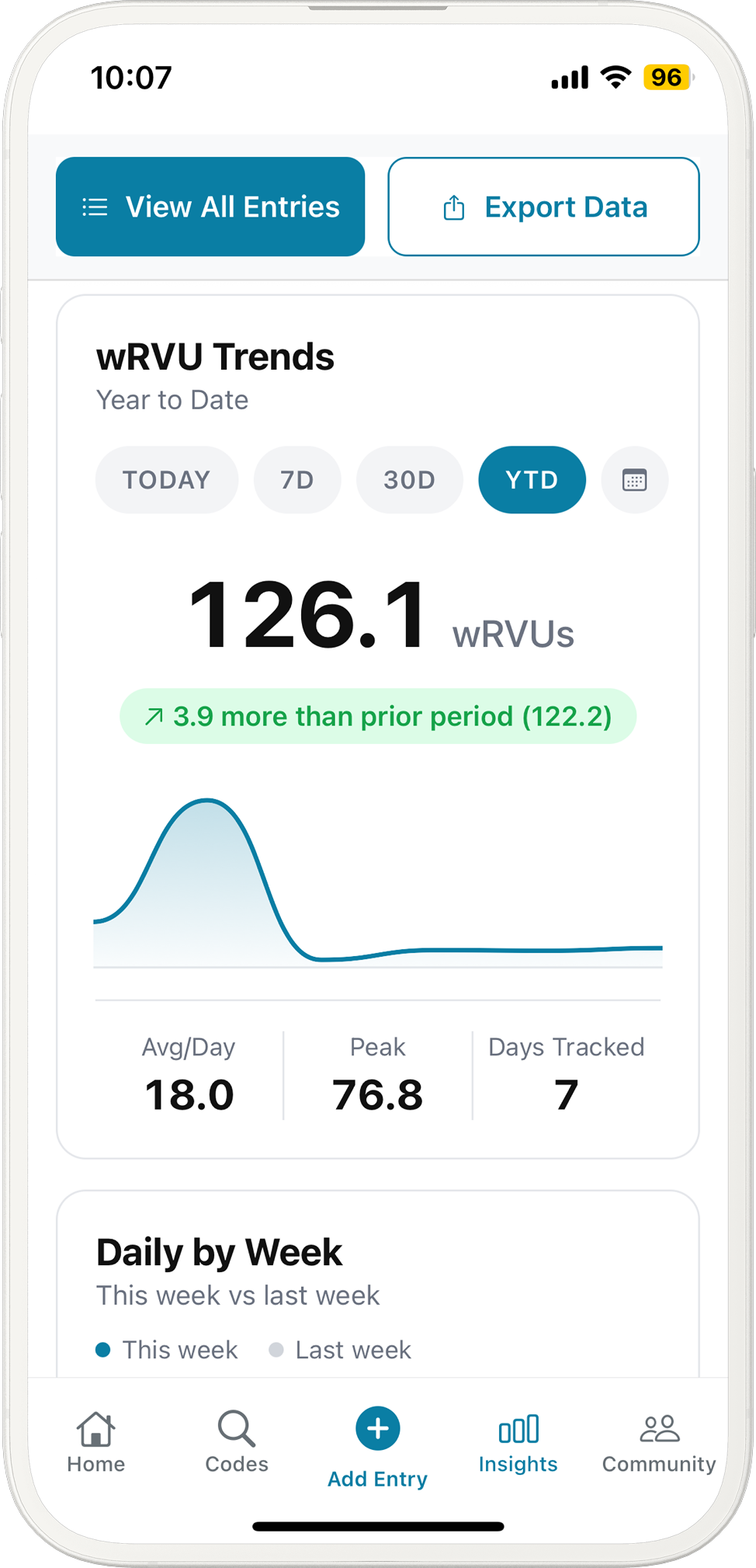Open the View All Entries list
The width and height of the screenshot is (756, 1568).
coord(210,206)
